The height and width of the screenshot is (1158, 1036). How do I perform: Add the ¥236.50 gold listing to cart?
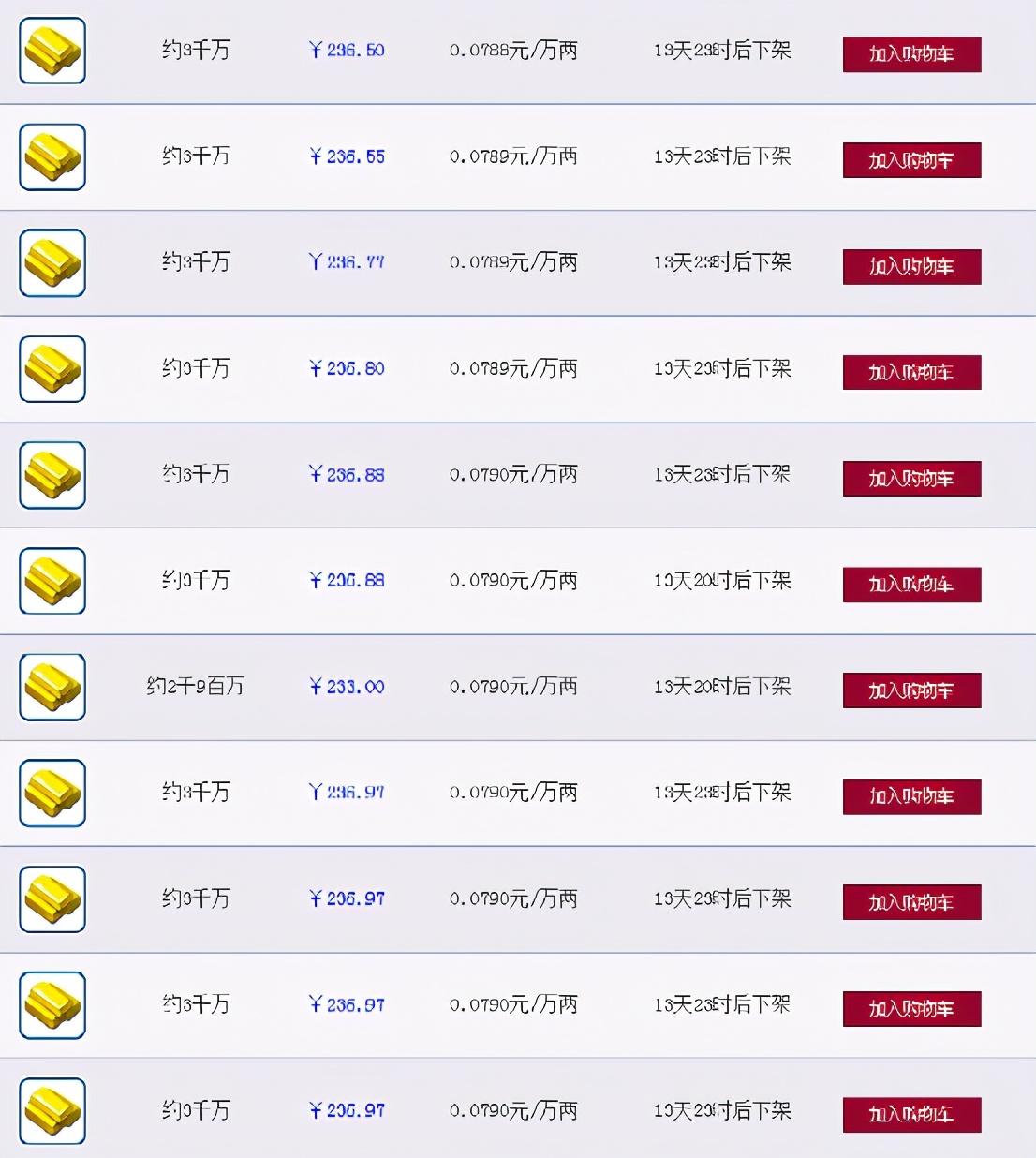pyautogui.click(x=911, y=54)
